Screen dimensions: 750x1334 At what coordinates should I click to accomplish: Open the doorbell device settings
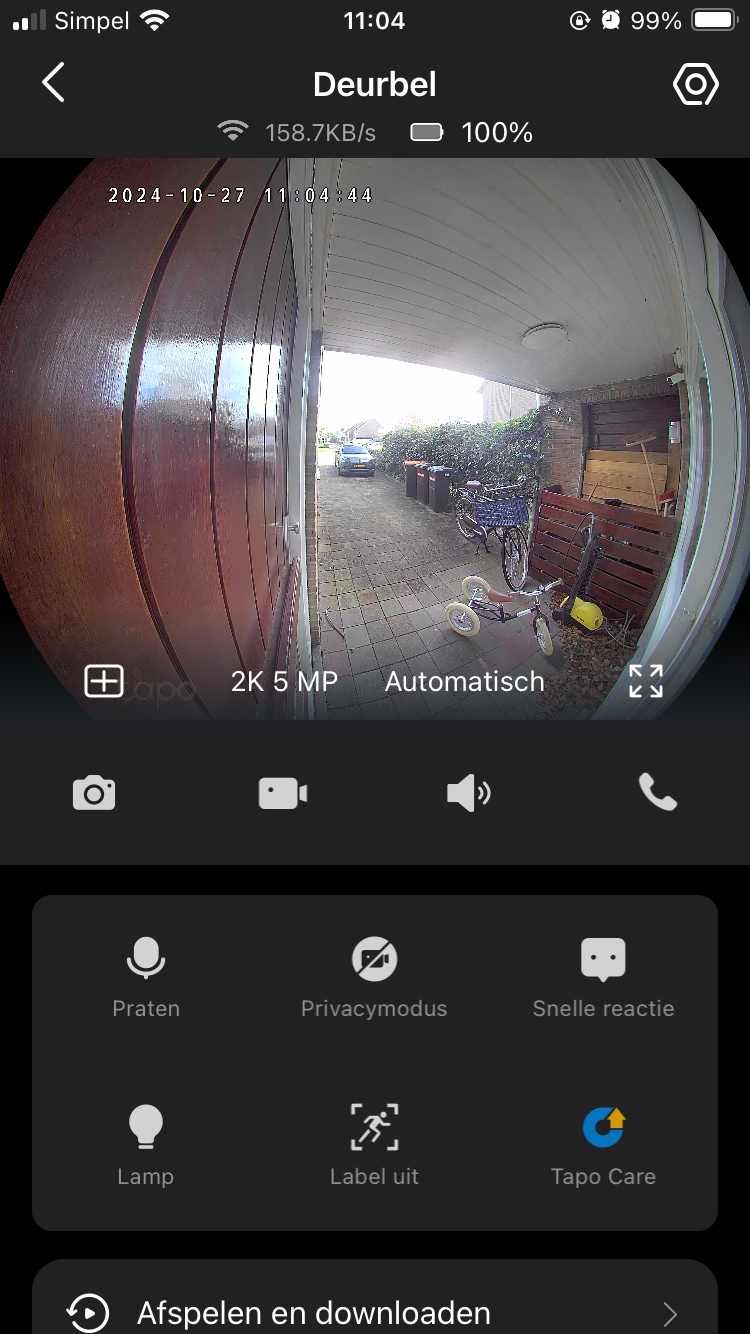pos(695,84)
